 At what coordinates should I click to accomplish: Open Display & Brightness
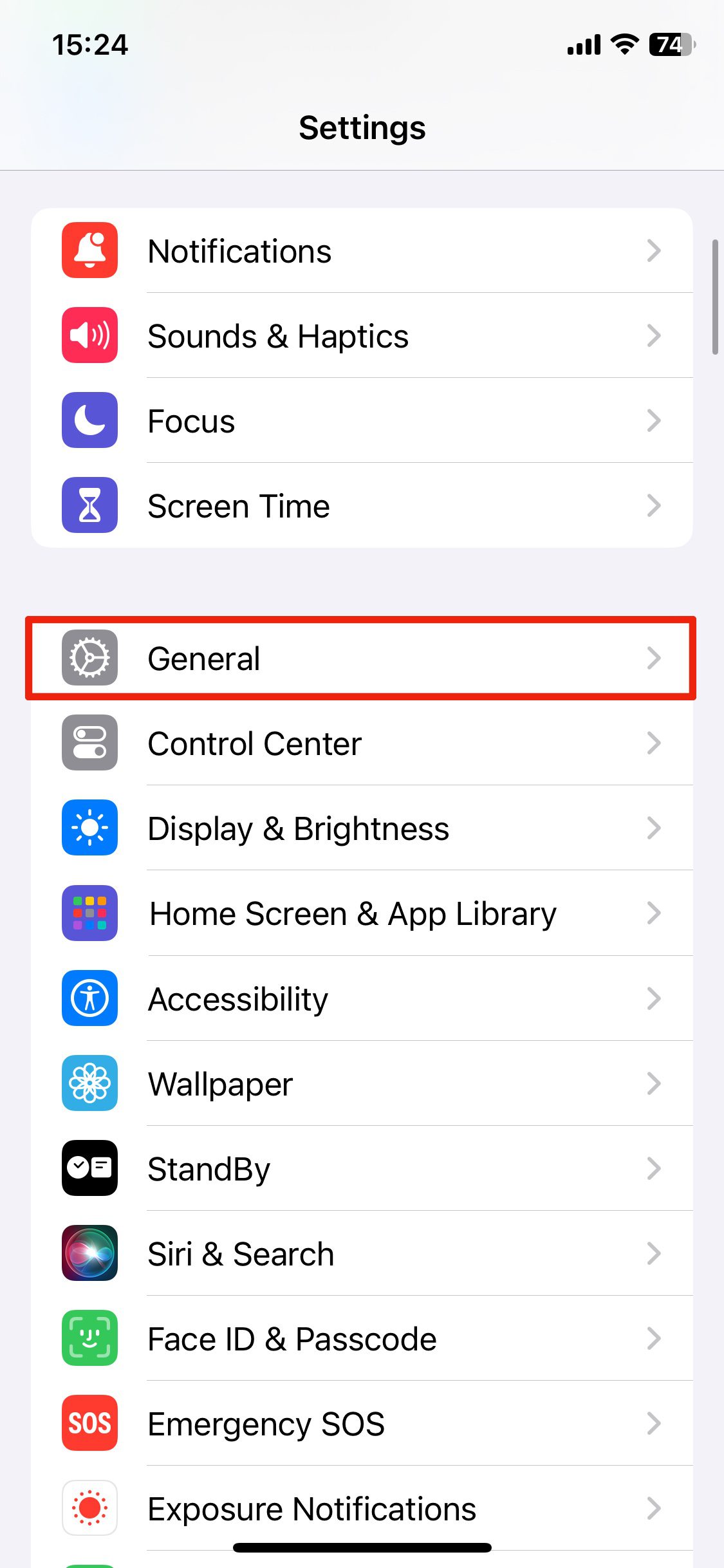362,828
